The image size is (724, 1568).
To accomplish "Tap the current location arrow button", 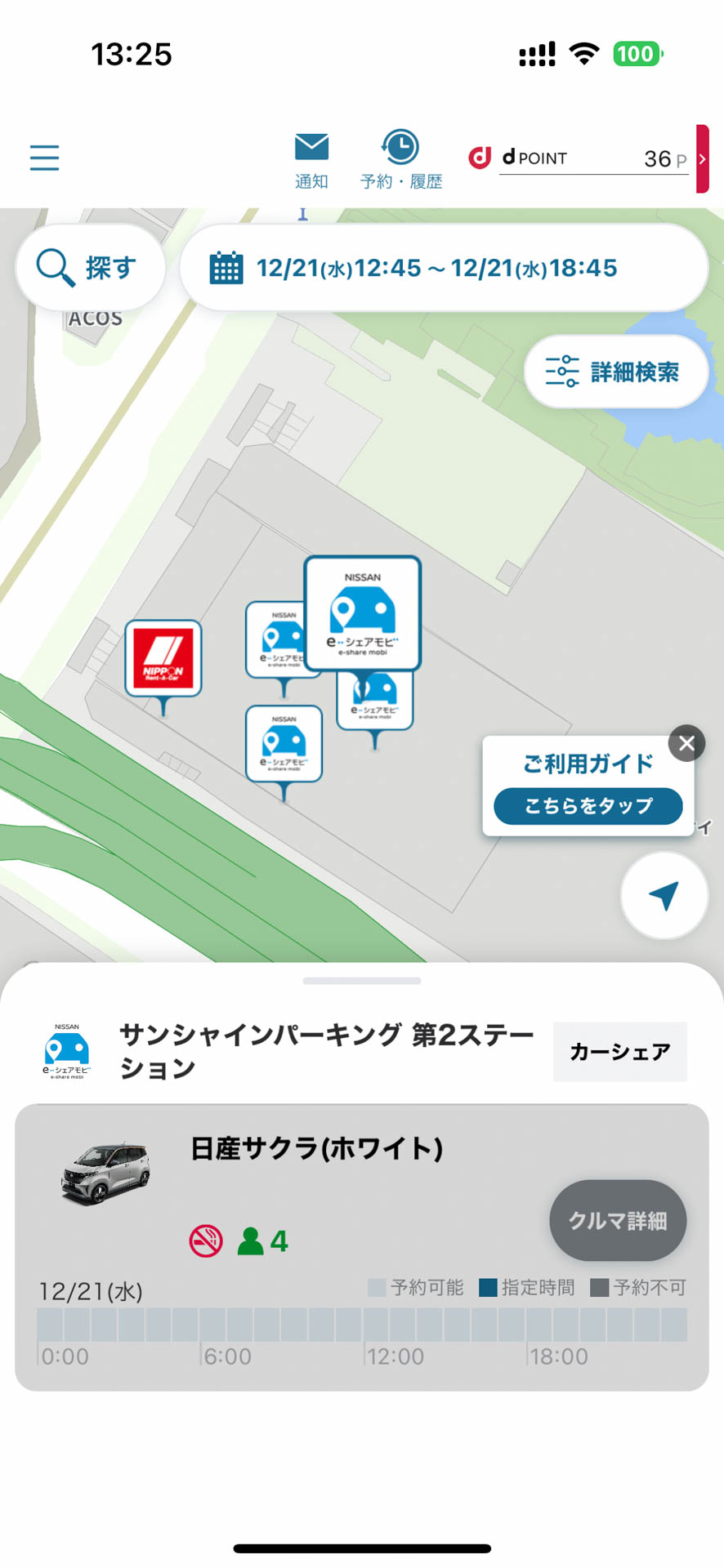I will 664,895.
